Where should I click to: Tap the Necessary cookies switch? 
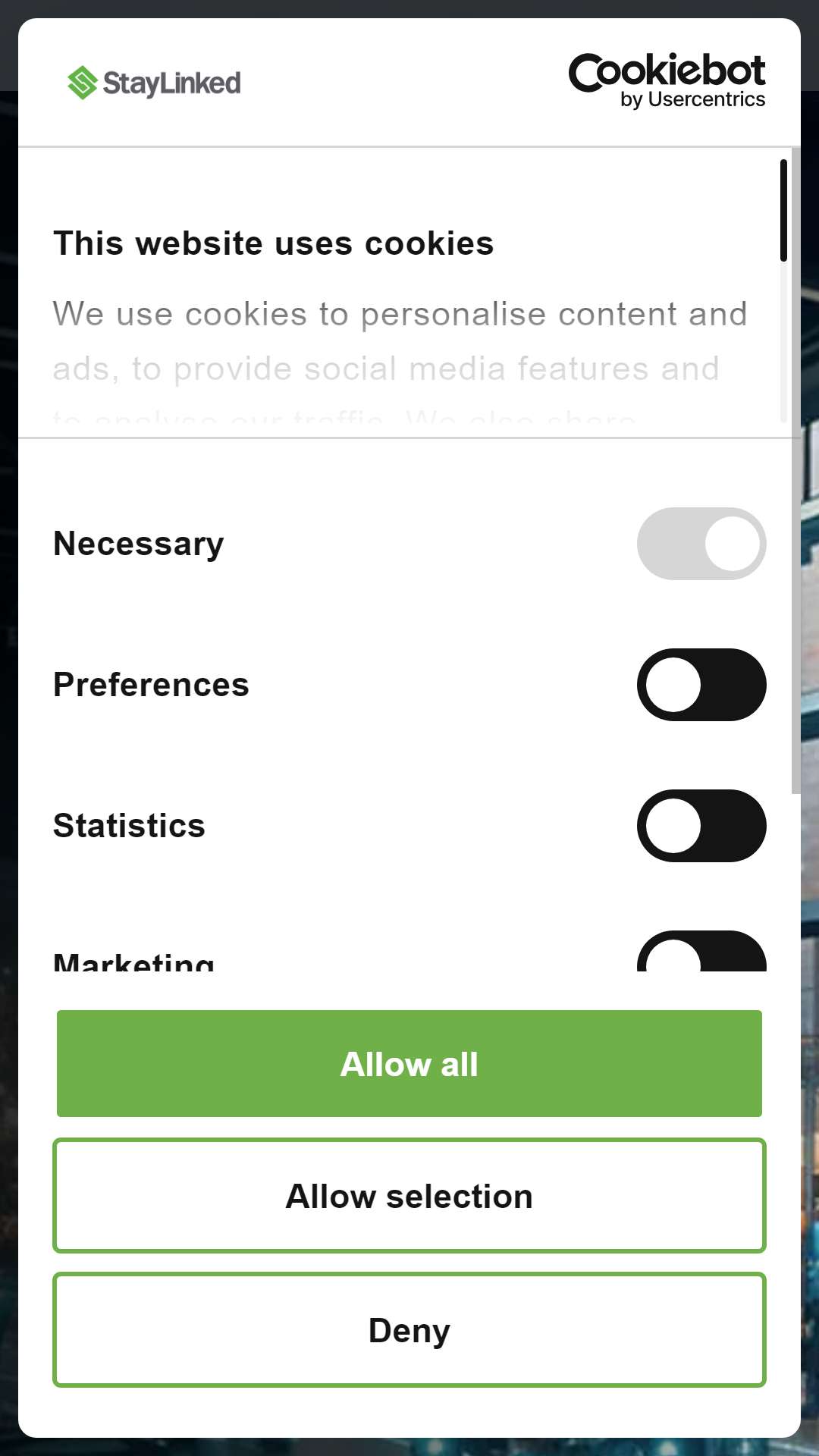point(701,544)
